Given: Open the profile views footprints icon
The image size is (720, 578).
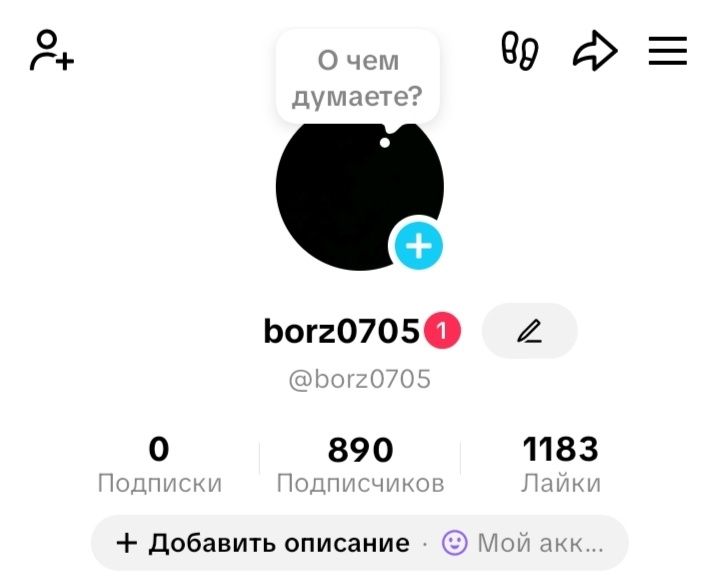Looking at the screenshot, I should (x=520, y=51).
